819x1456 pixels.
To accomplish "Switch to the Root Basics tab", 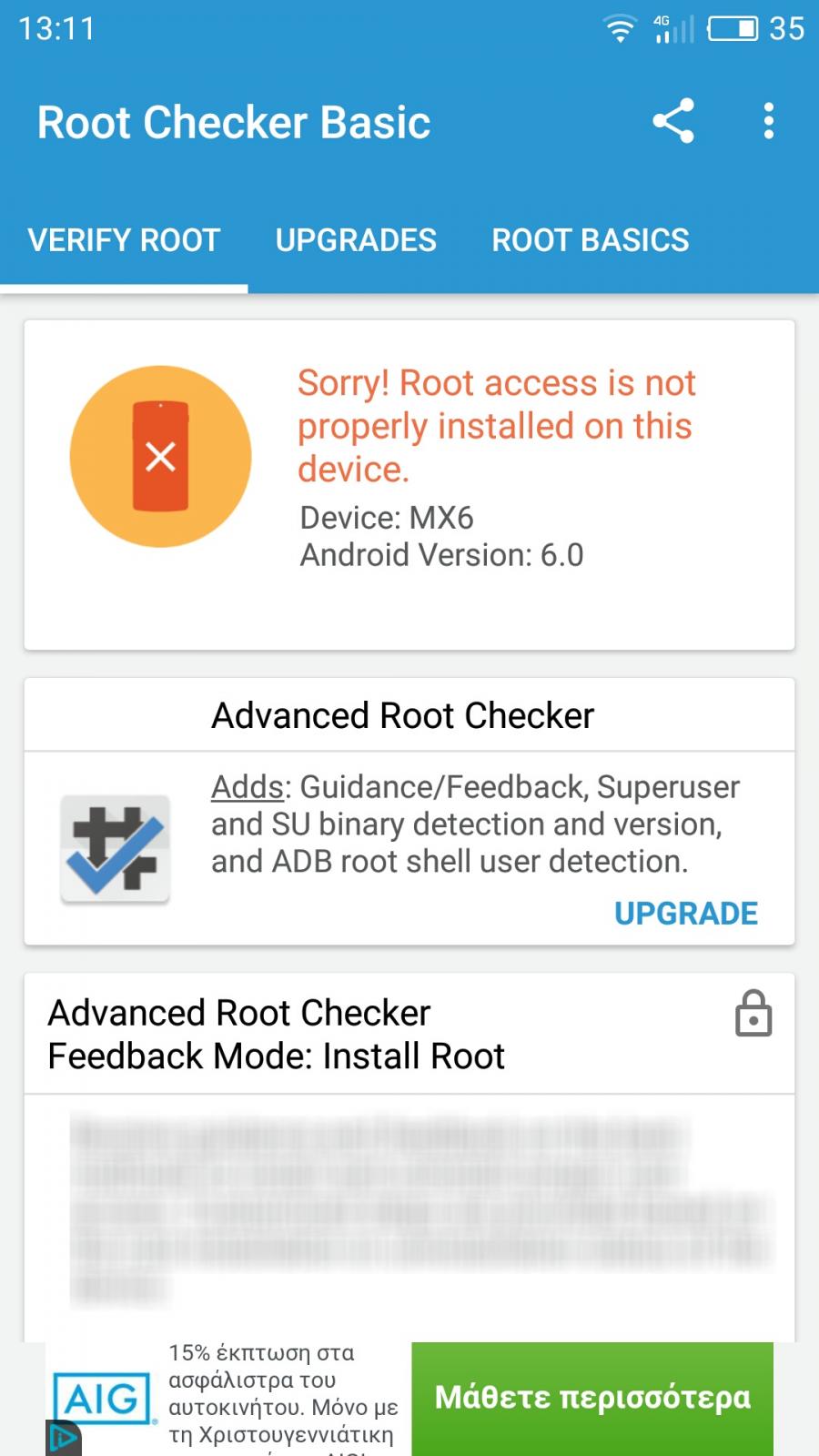I will click(x=591, y=240).
